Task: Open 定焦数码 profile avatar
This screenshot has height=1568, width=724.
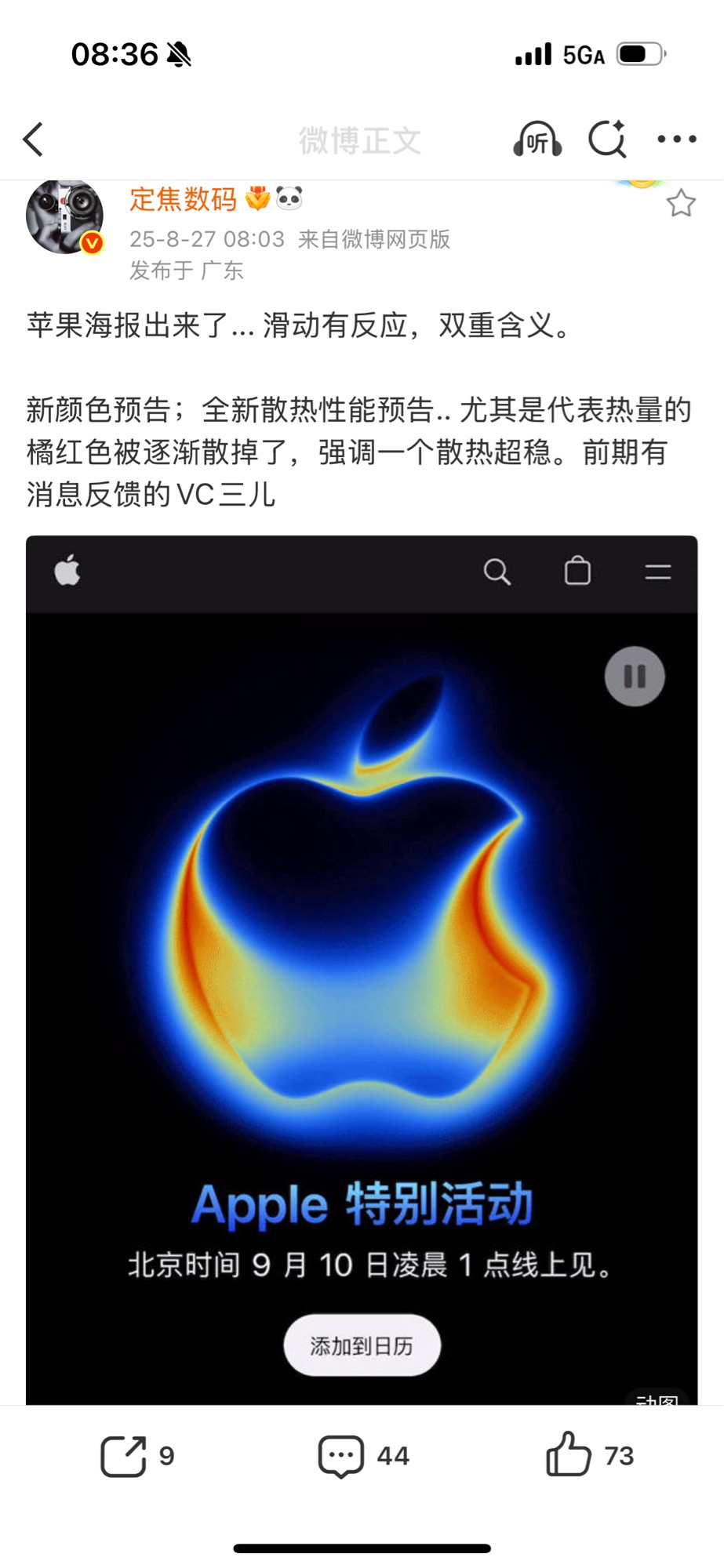Action: click(64, 217)
